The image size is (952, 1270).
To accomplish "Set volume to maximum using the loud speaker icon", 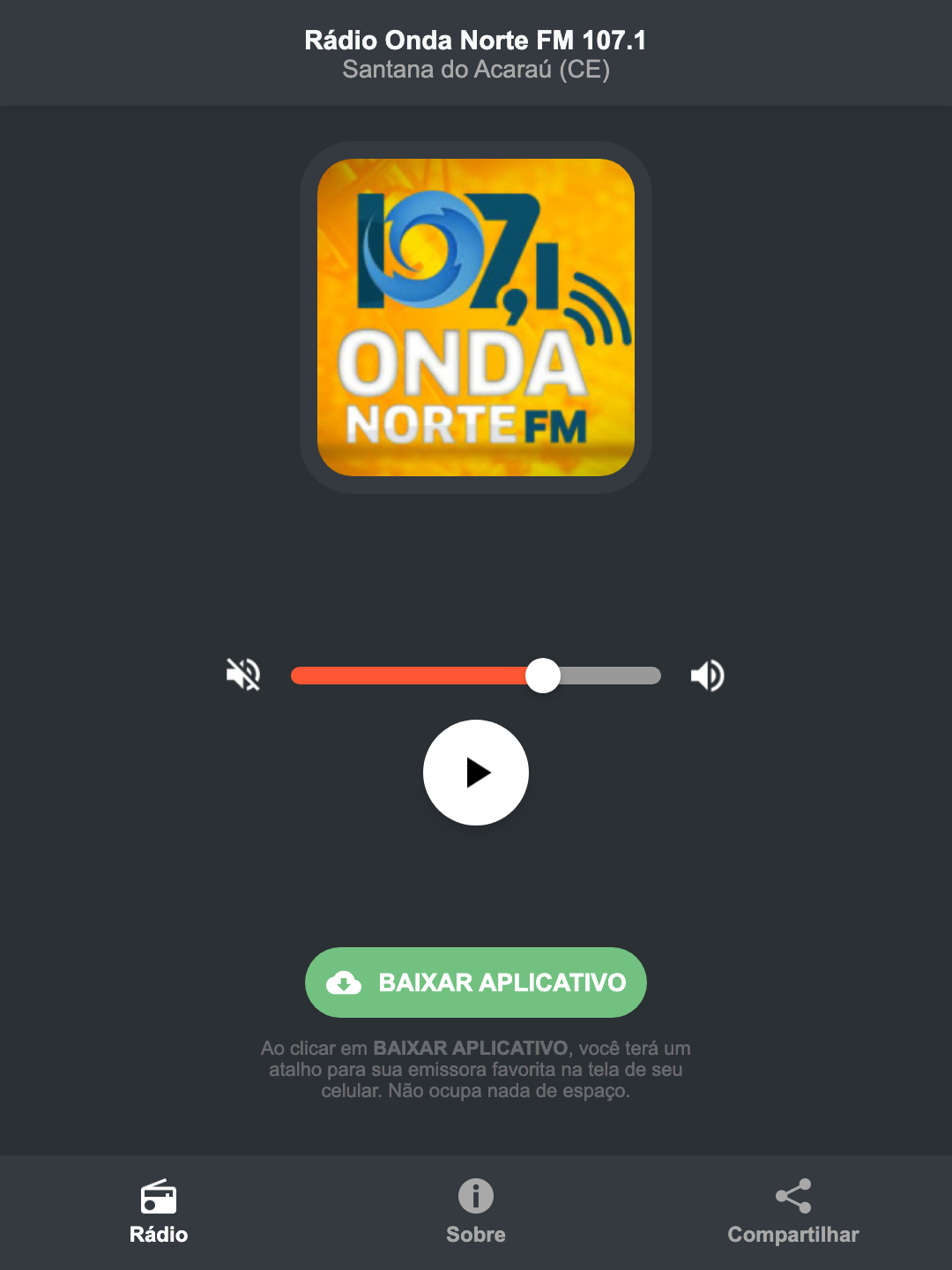I will (707, 675).
